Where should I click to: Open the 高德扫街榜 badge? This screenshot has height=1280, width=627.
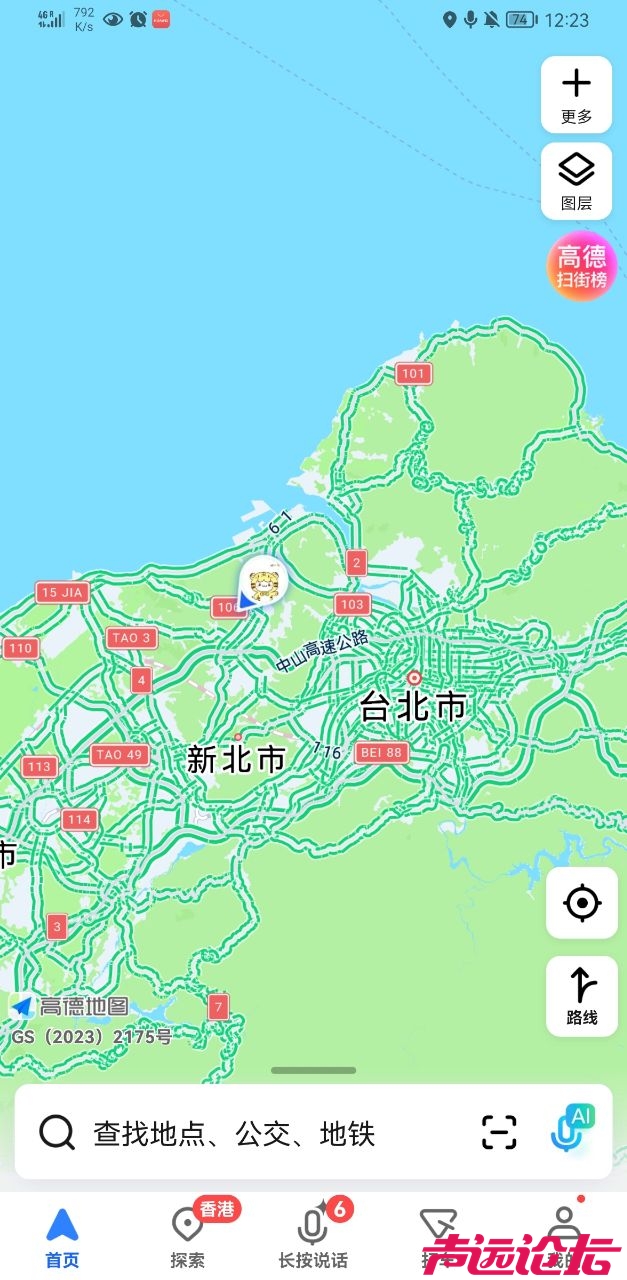(581, 266)
